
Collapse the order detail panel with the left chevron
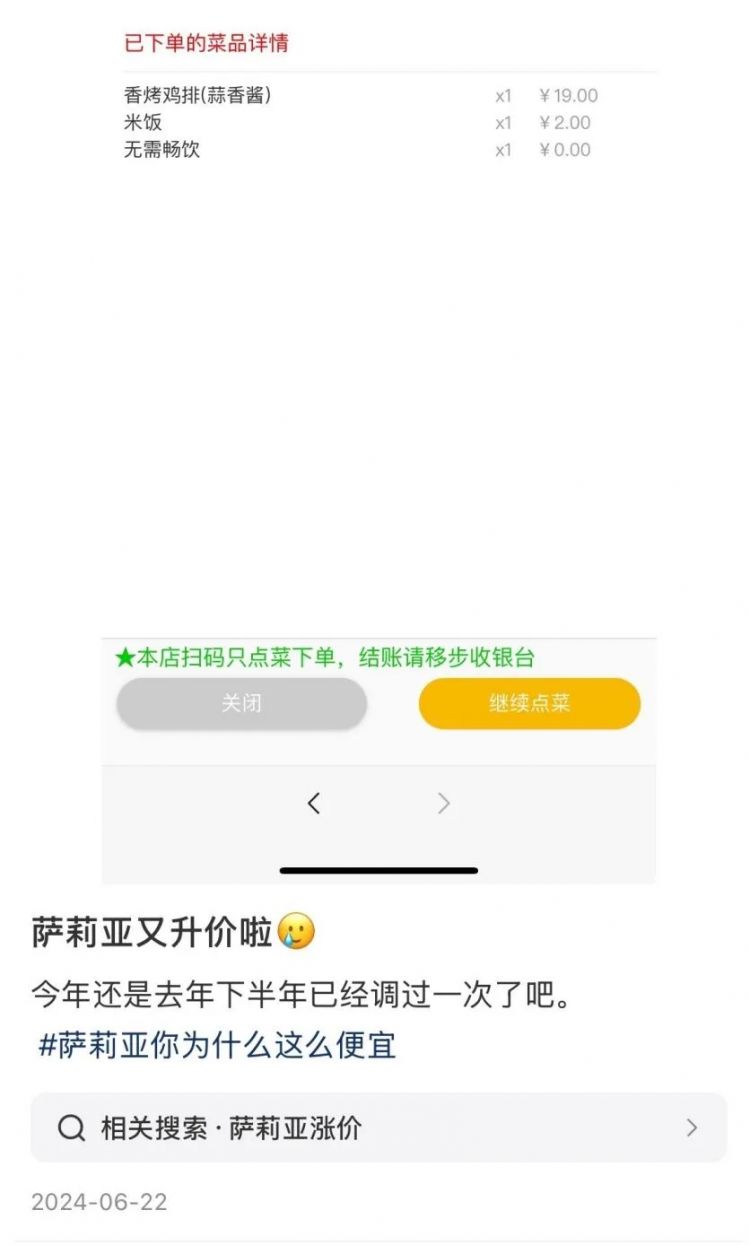click(x=315, y=803)
